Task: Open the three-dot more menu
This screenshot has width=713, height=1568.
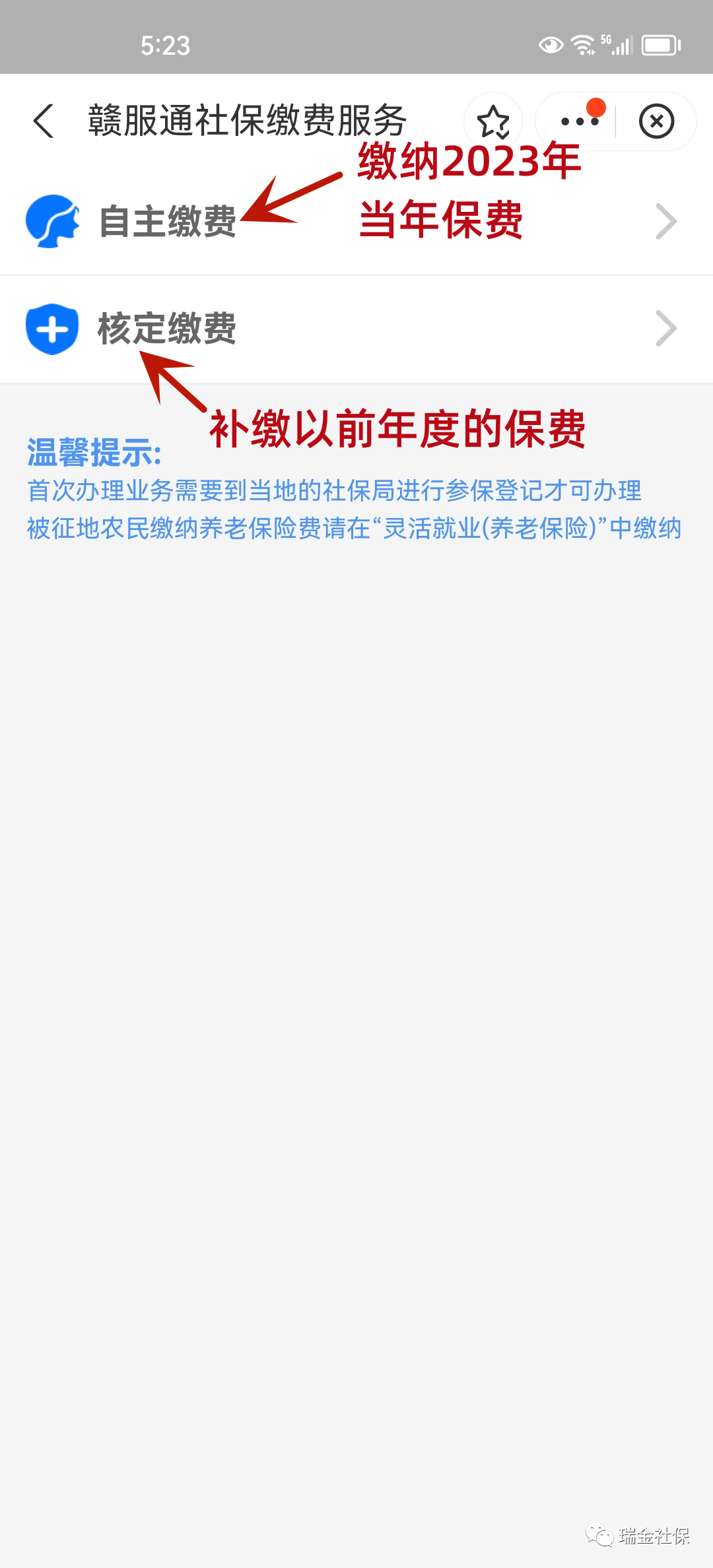Action: tap(579, 121)
